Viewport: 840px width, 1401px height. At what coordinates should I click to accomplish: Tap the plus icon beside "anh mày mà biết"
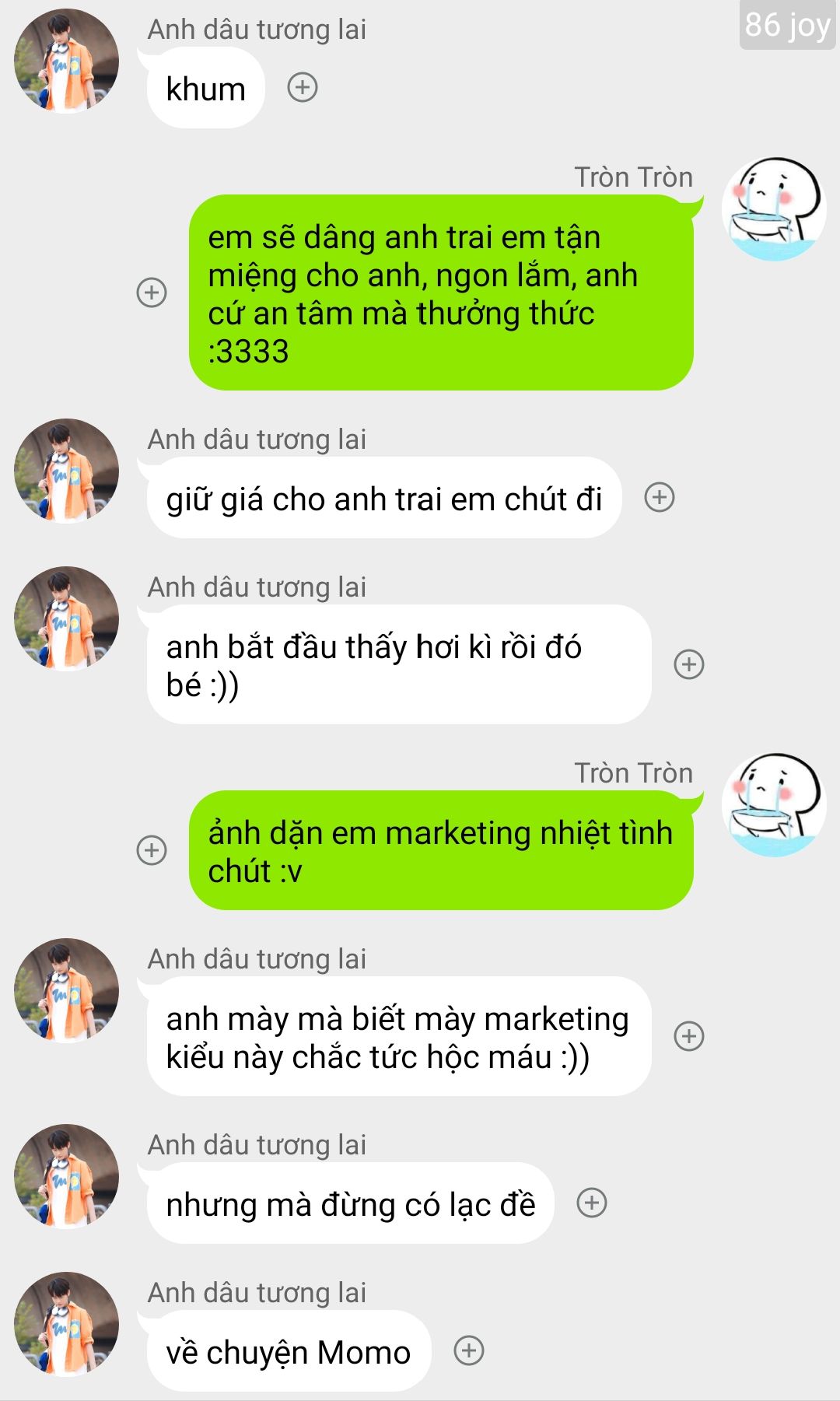(x=689, y=1036)
